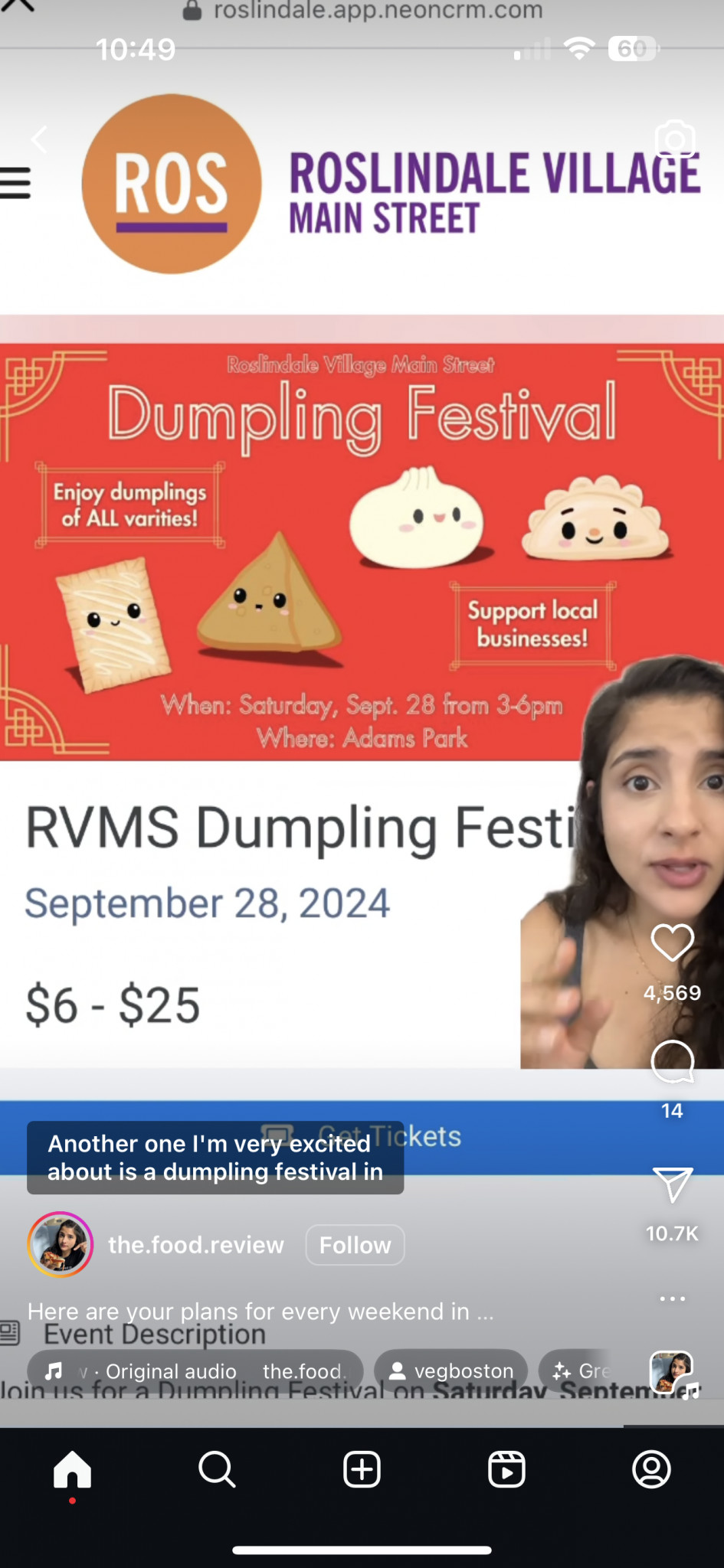Open the camera icon at top right
Screen dimensions: 724x1568
[x=675, y=139]
